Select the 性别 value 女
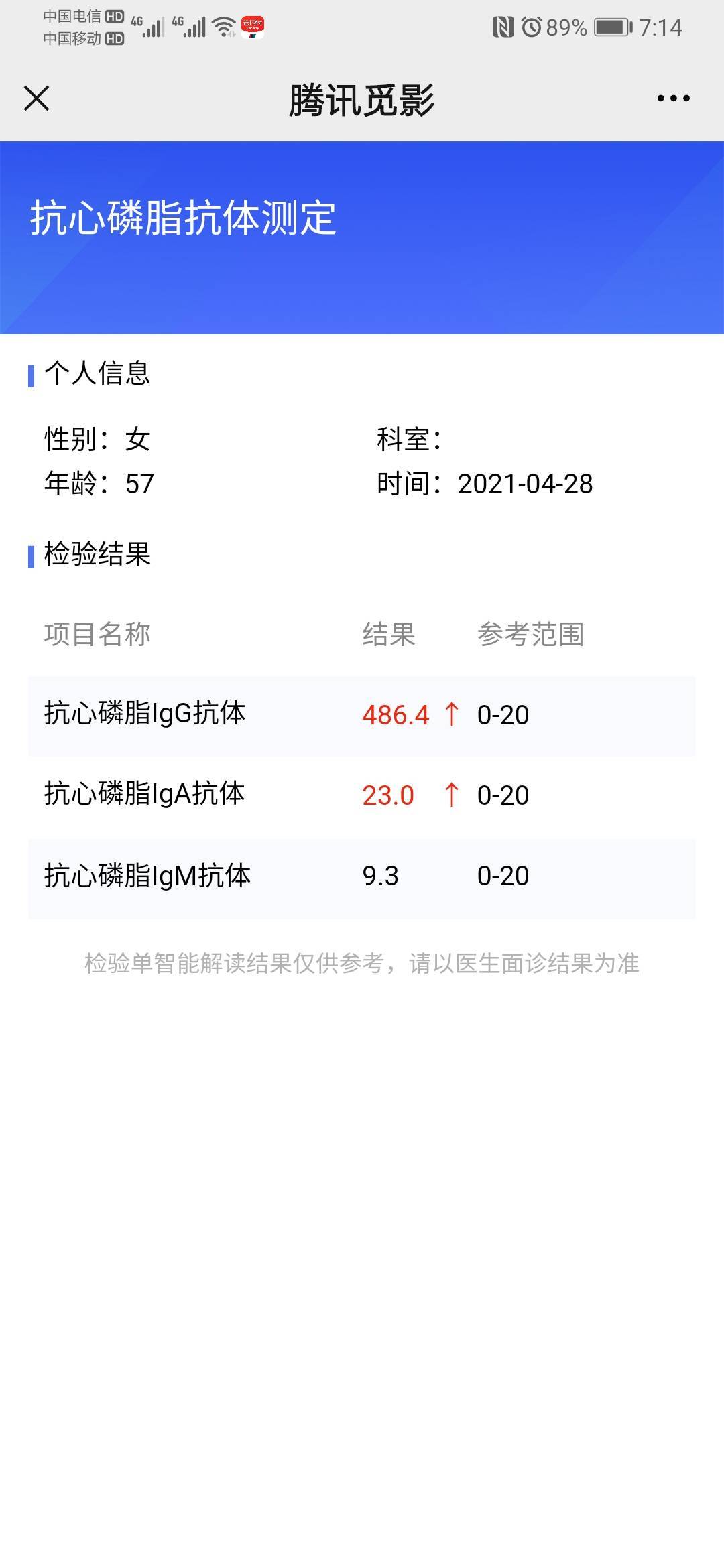Screen dimensions: 724x1568 point(137,436)
